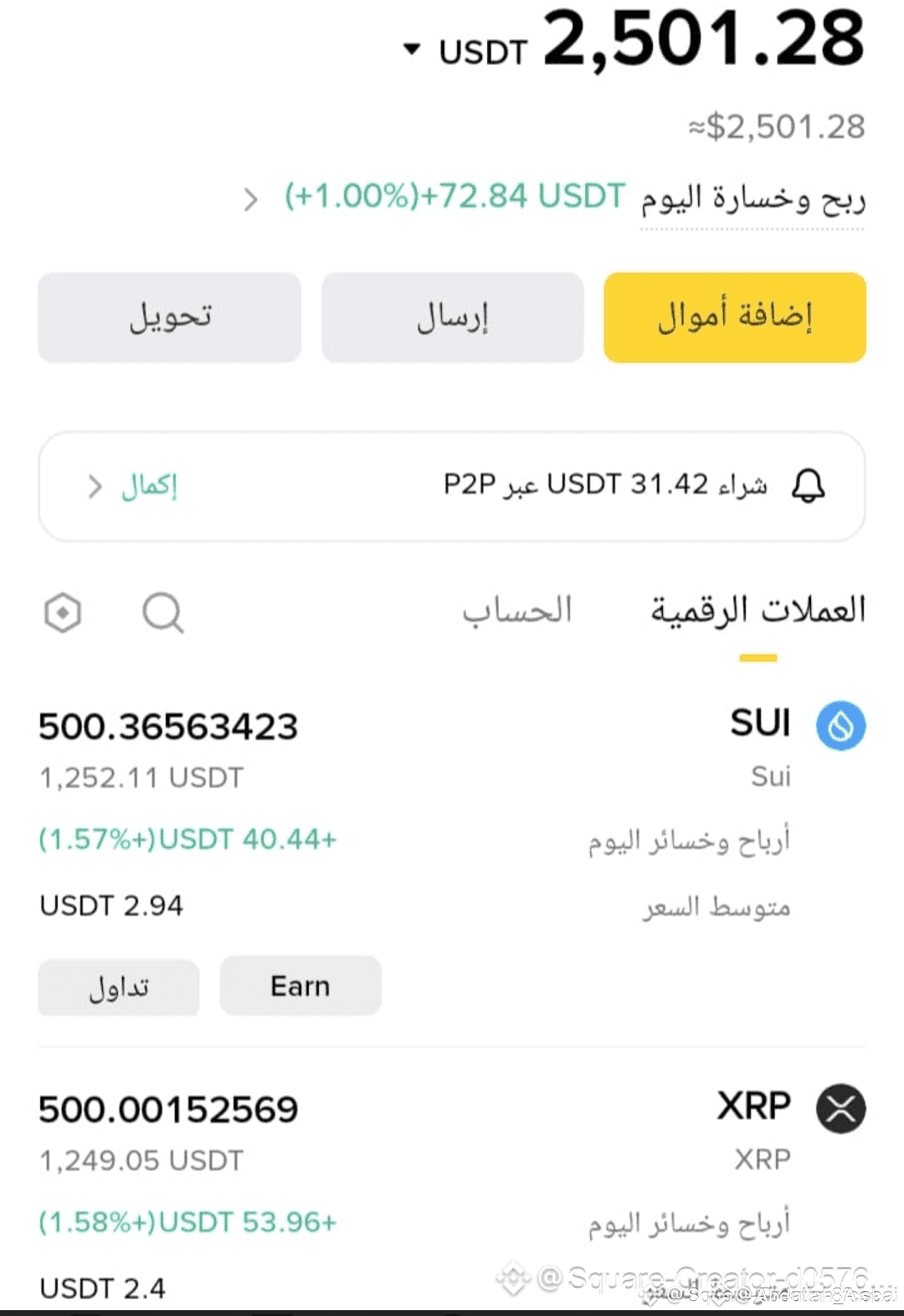Search the assets list
Screen dimensions: 904x1316
click(162, 613)
